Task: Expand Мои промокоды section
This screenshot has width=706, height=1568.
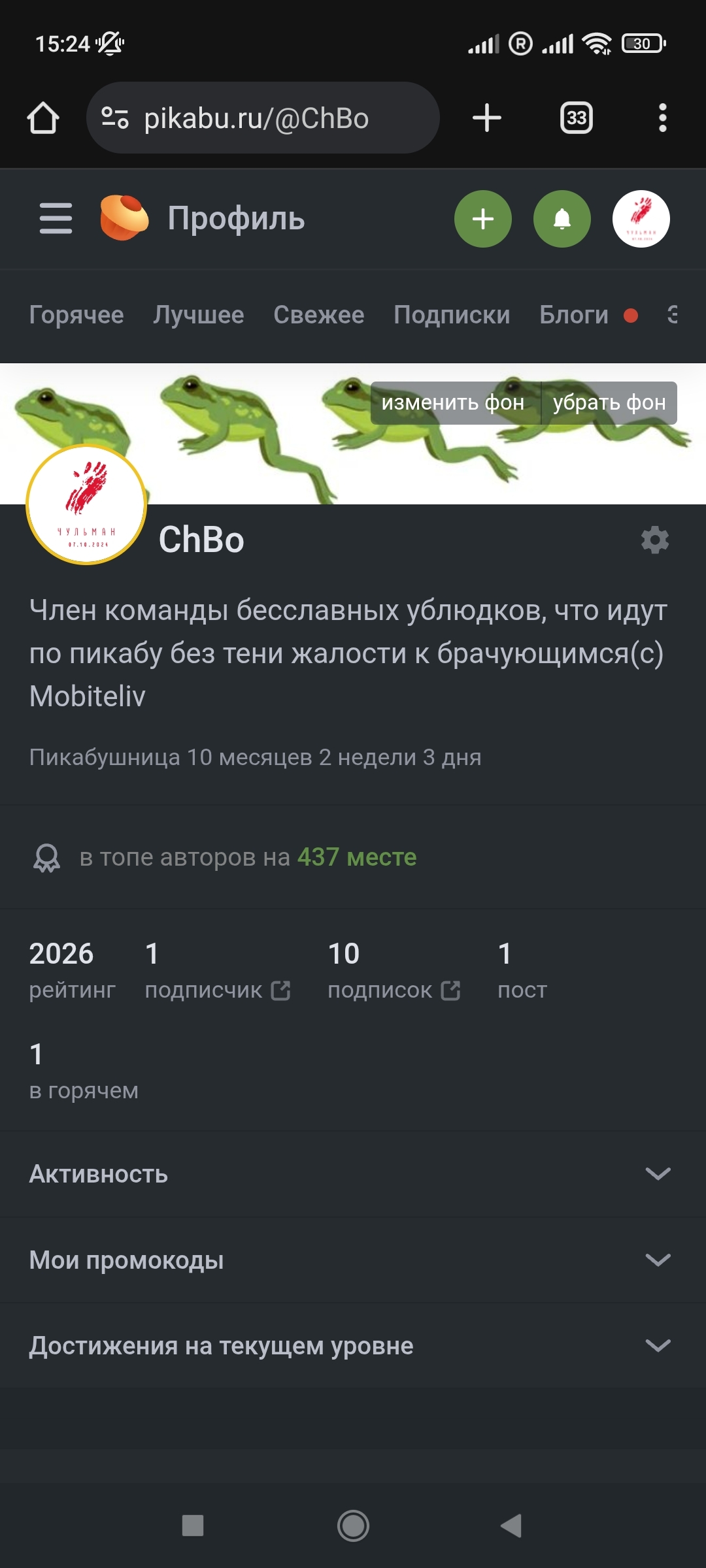Action: pos(353,1260)
